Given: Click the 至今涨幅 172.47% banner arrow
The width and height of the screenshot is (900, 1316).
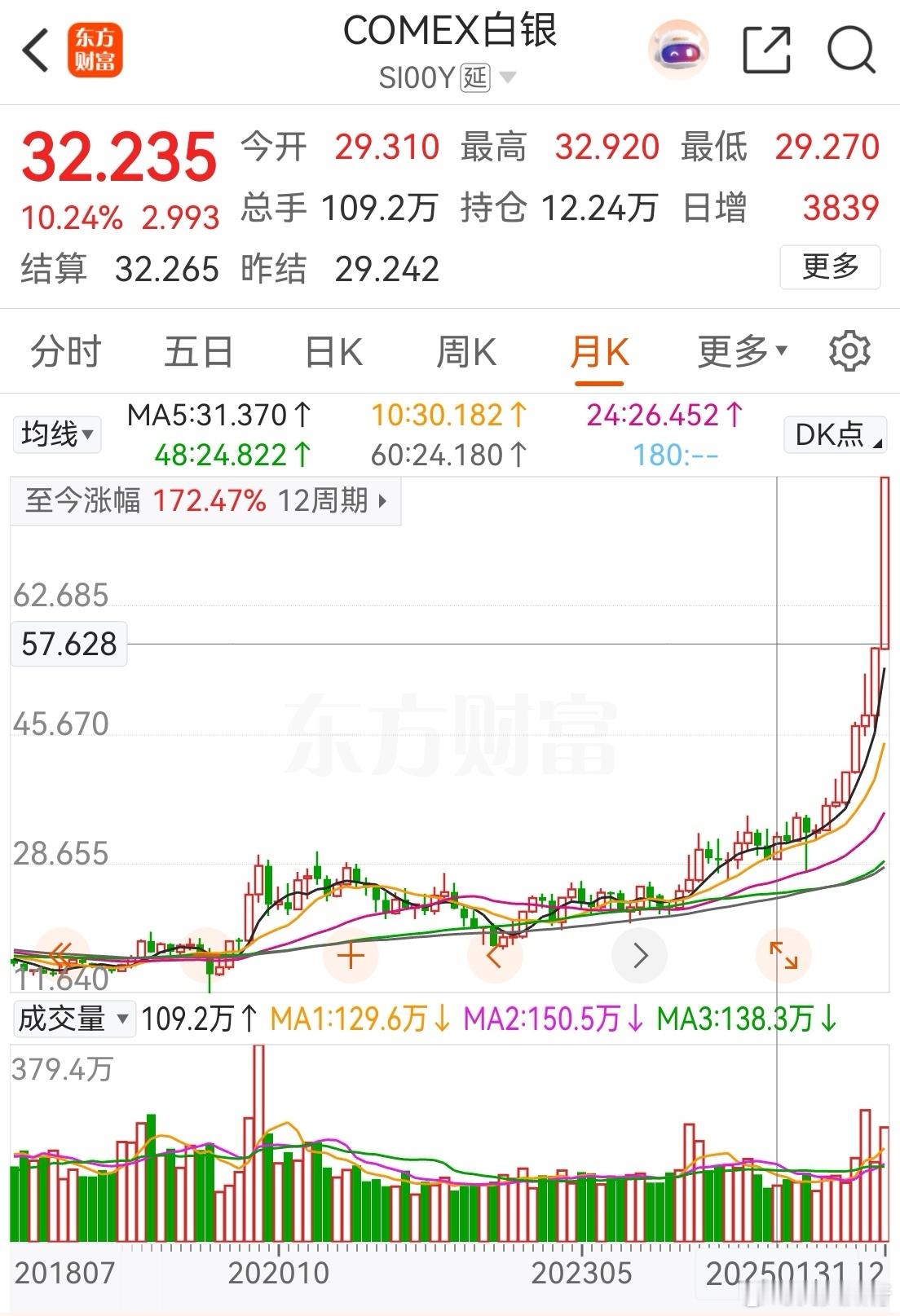Looking at the screenshot, I should [x=381, y=500].
